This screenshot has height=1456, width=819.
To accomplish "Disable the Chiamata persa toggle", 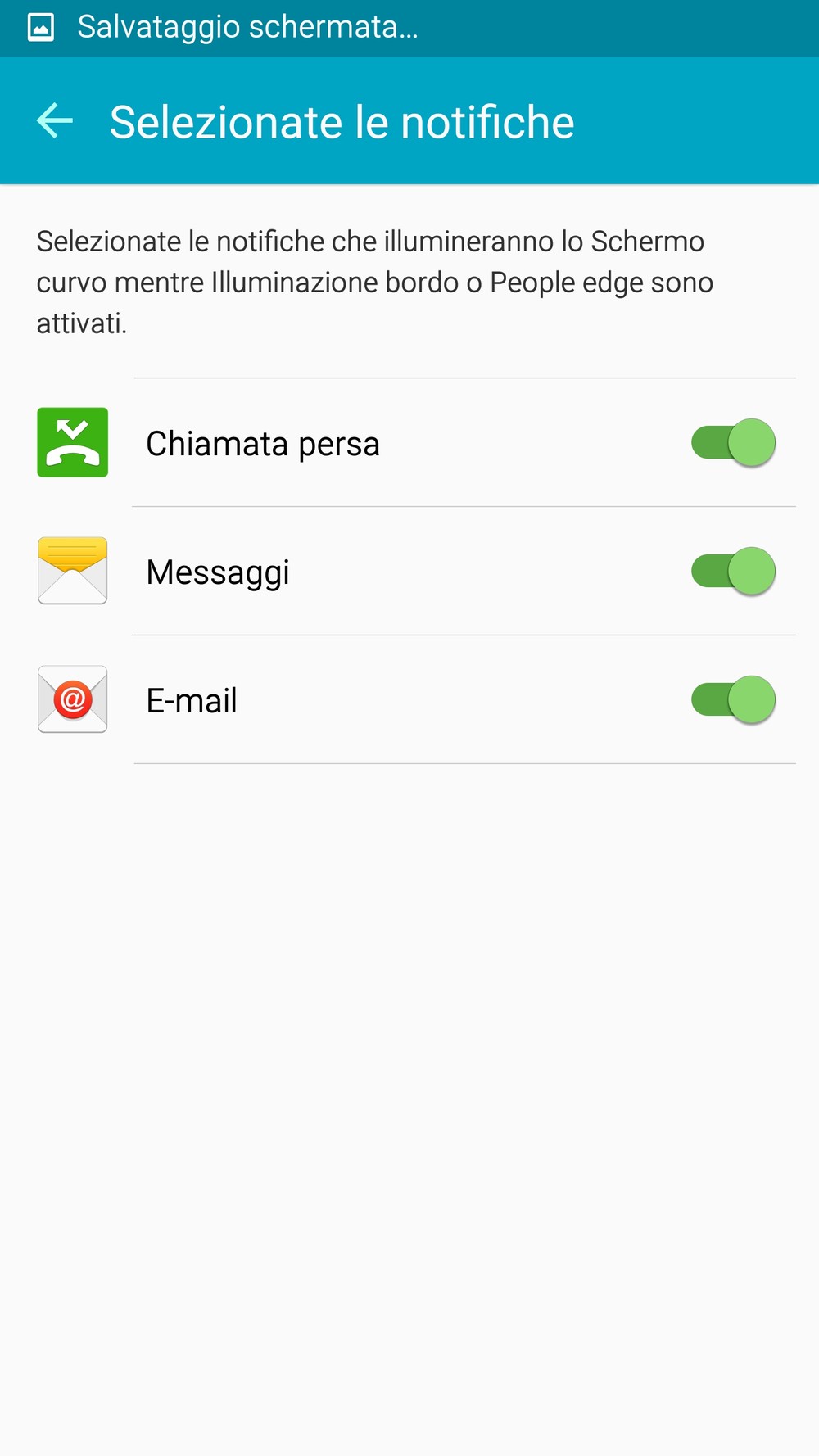I will pyautogui.click(x=733, y=443).
